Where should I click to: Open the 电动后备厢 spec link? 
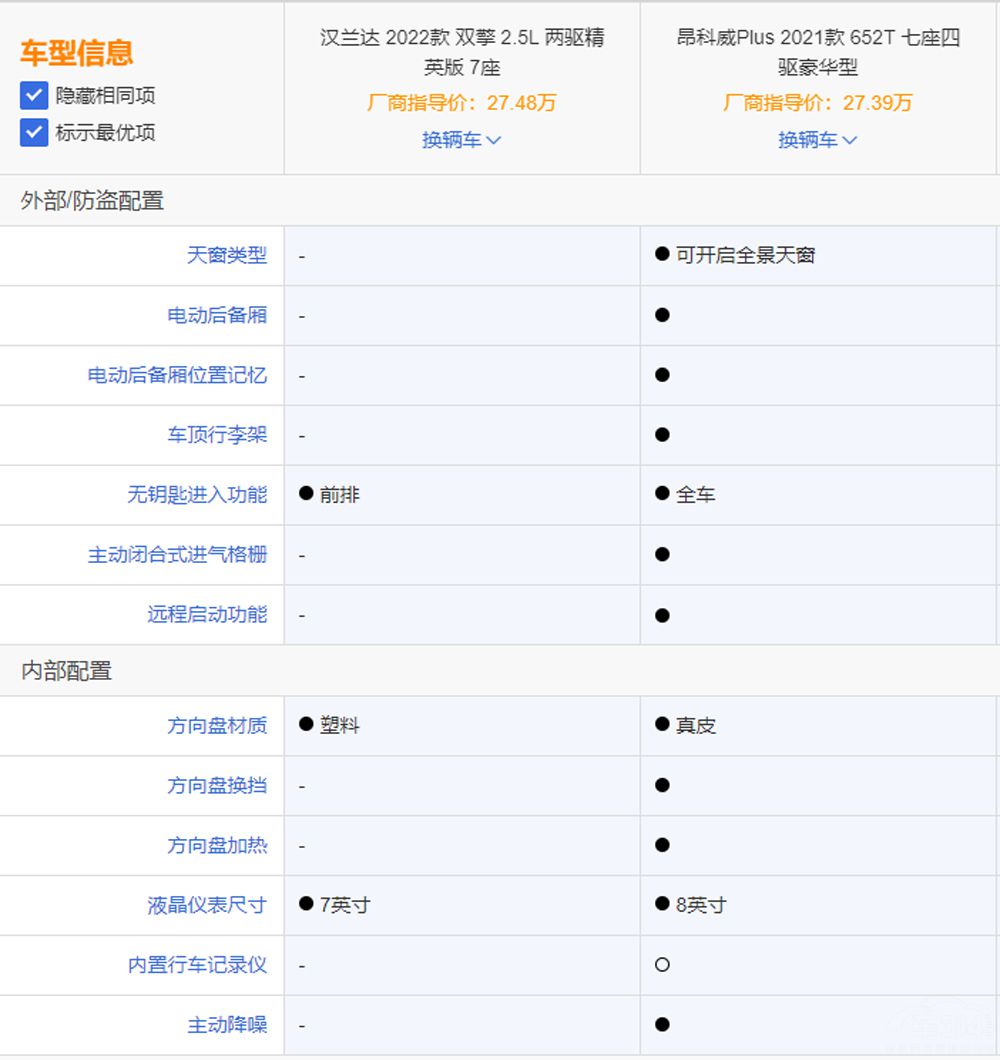coord(217,316)
